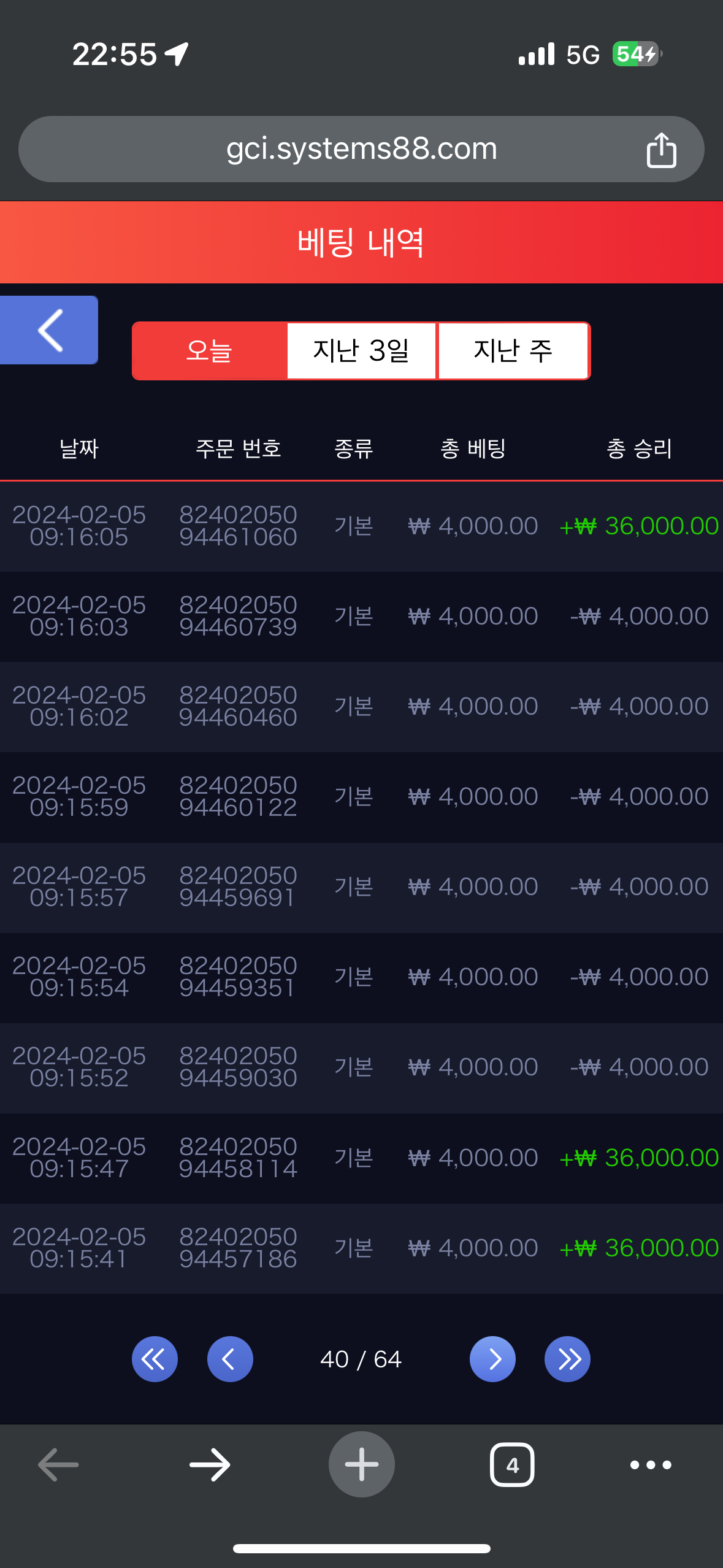Tap the browser forward arrow
This screenshot has width=723, height=1568.
[210, 1465]
